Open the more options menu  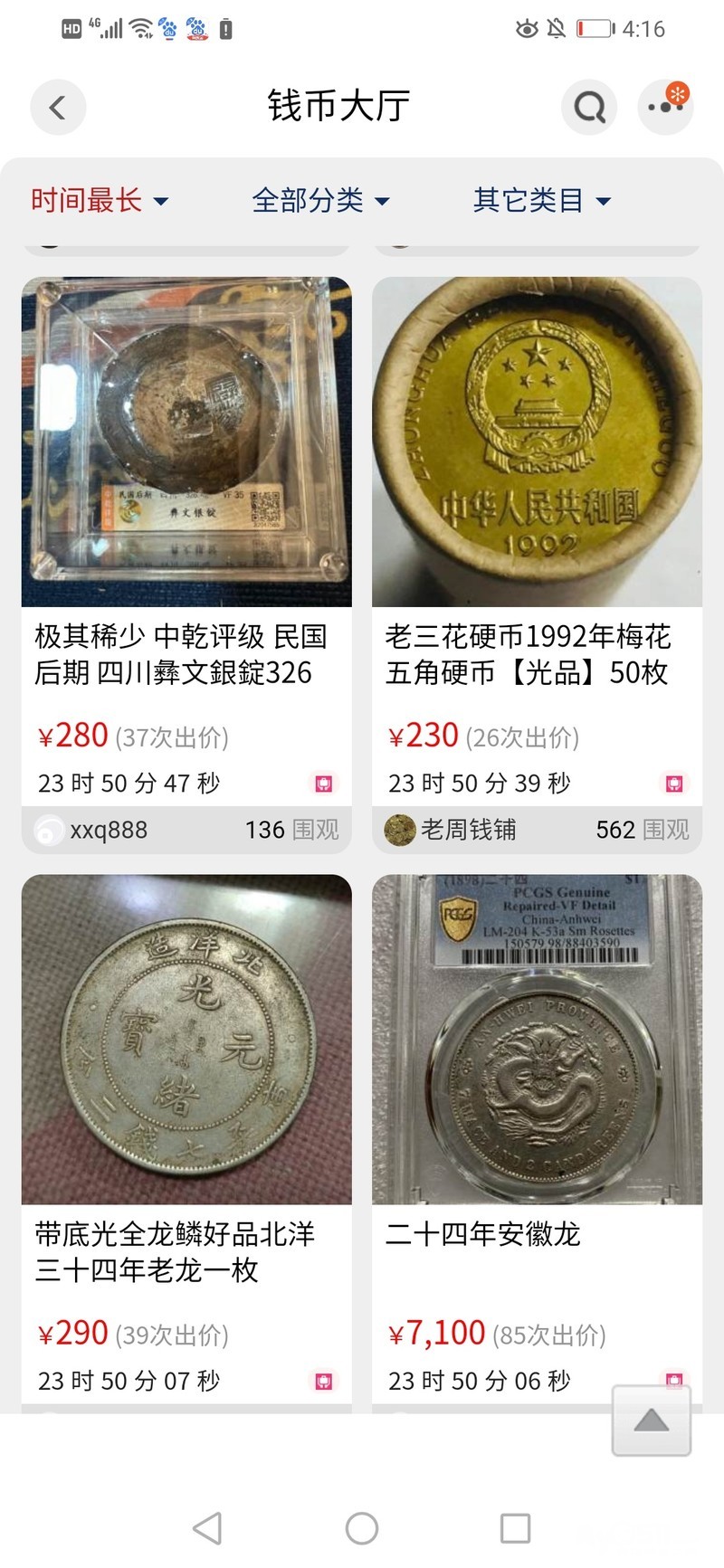(x=666, y=108)
